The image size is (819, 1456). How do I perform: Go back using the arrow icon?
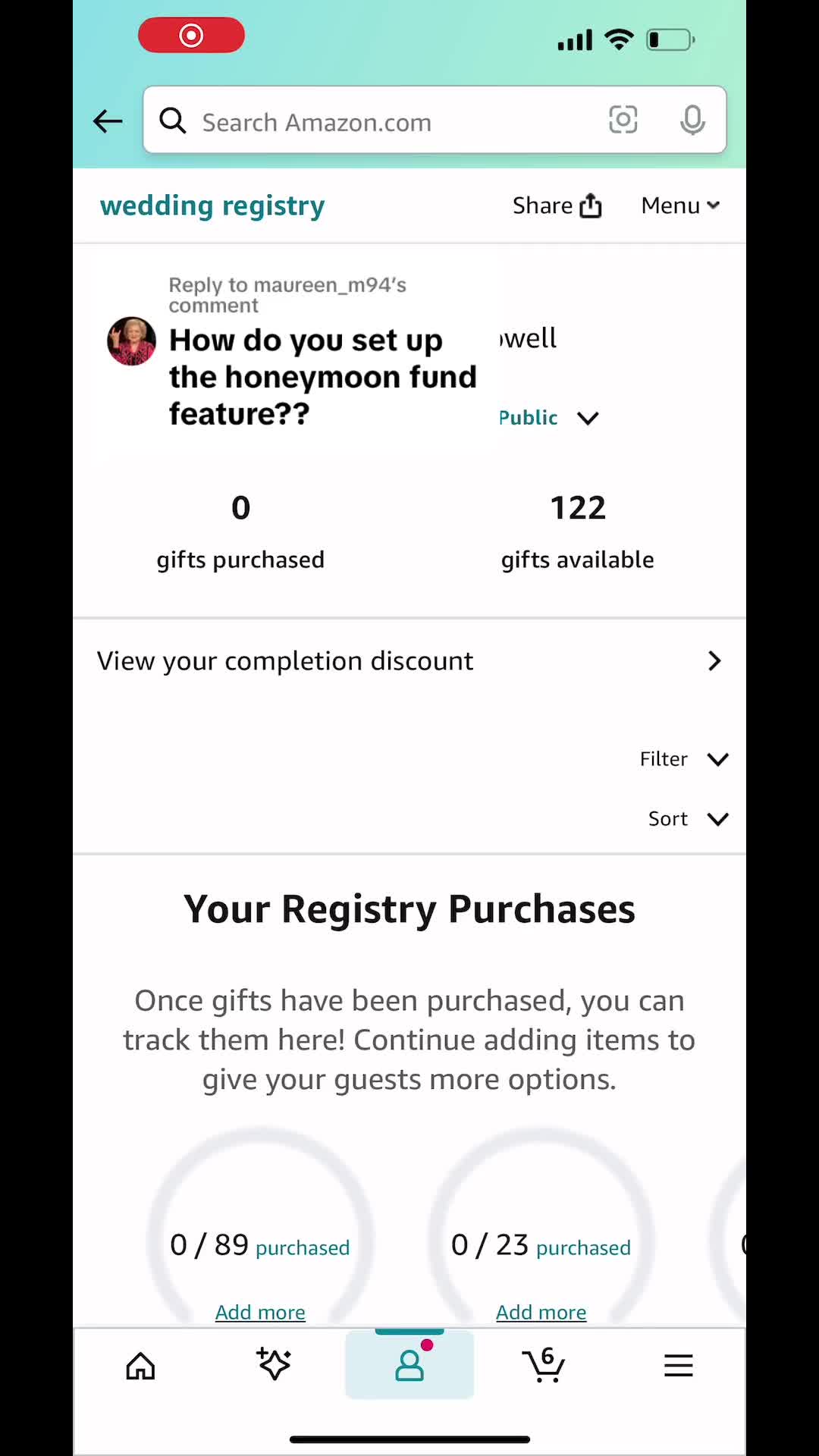coord(108,121)
